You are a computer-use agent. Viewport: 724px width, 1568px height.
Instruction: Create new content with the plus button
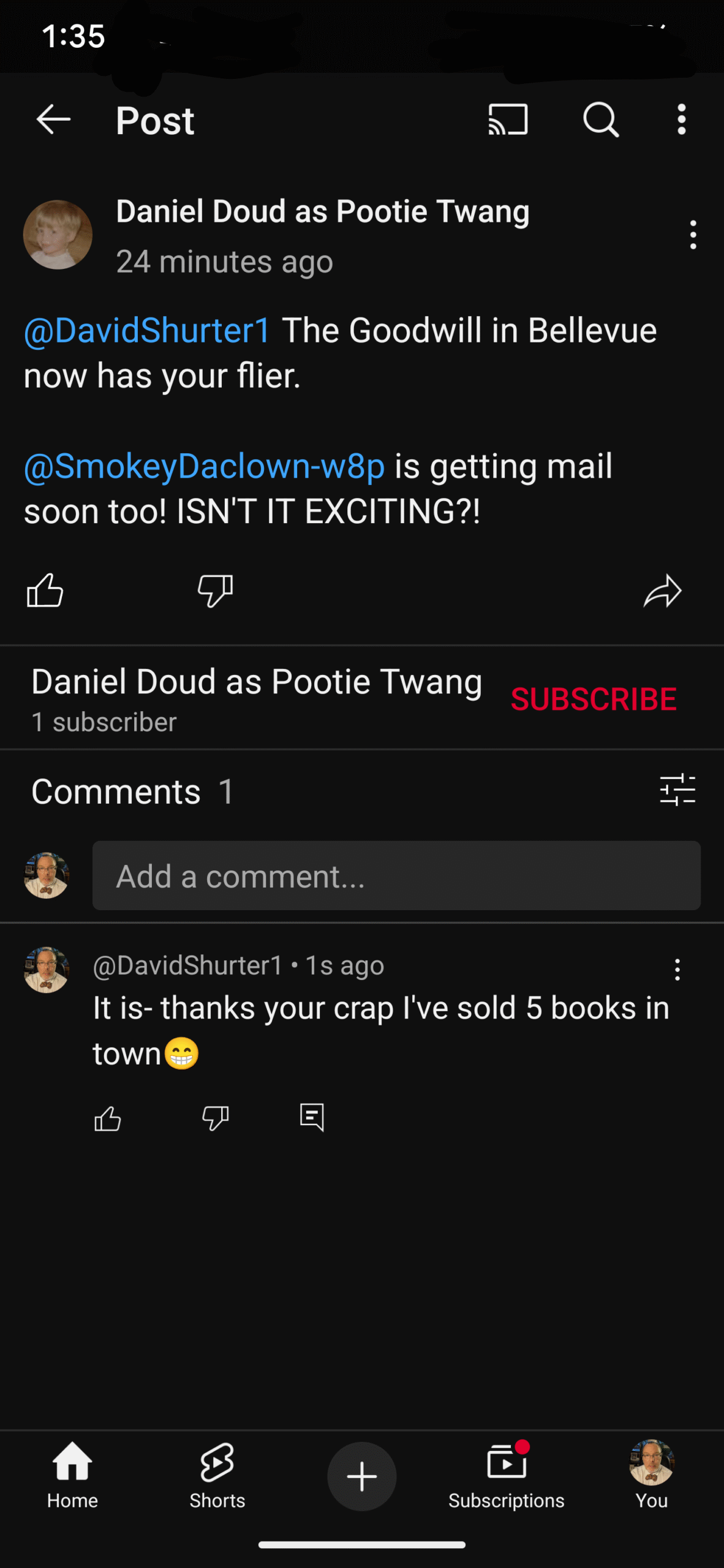[x=362, y=1476]
